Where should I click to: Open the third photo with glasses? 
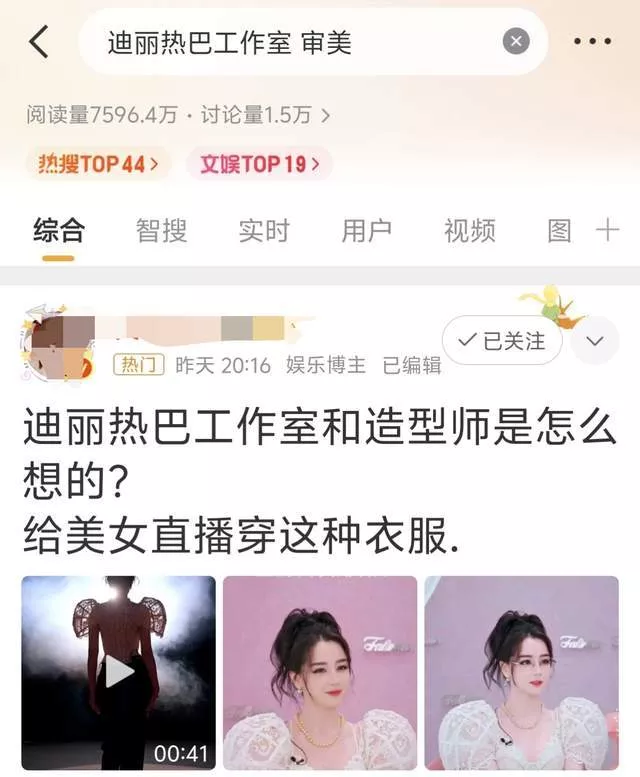coord(521,671)
